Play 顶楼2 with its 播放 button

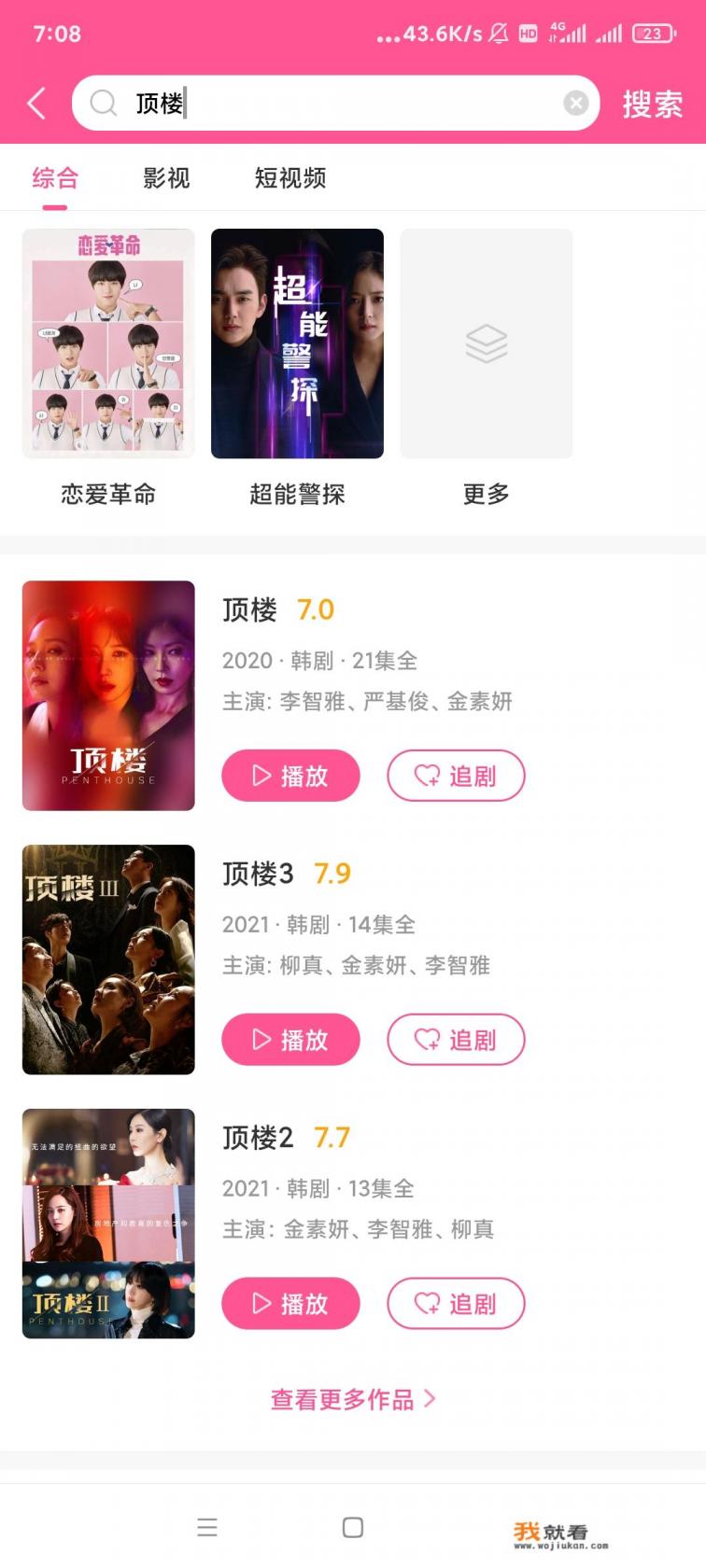pyautogui.click(x=289, y=1304)
